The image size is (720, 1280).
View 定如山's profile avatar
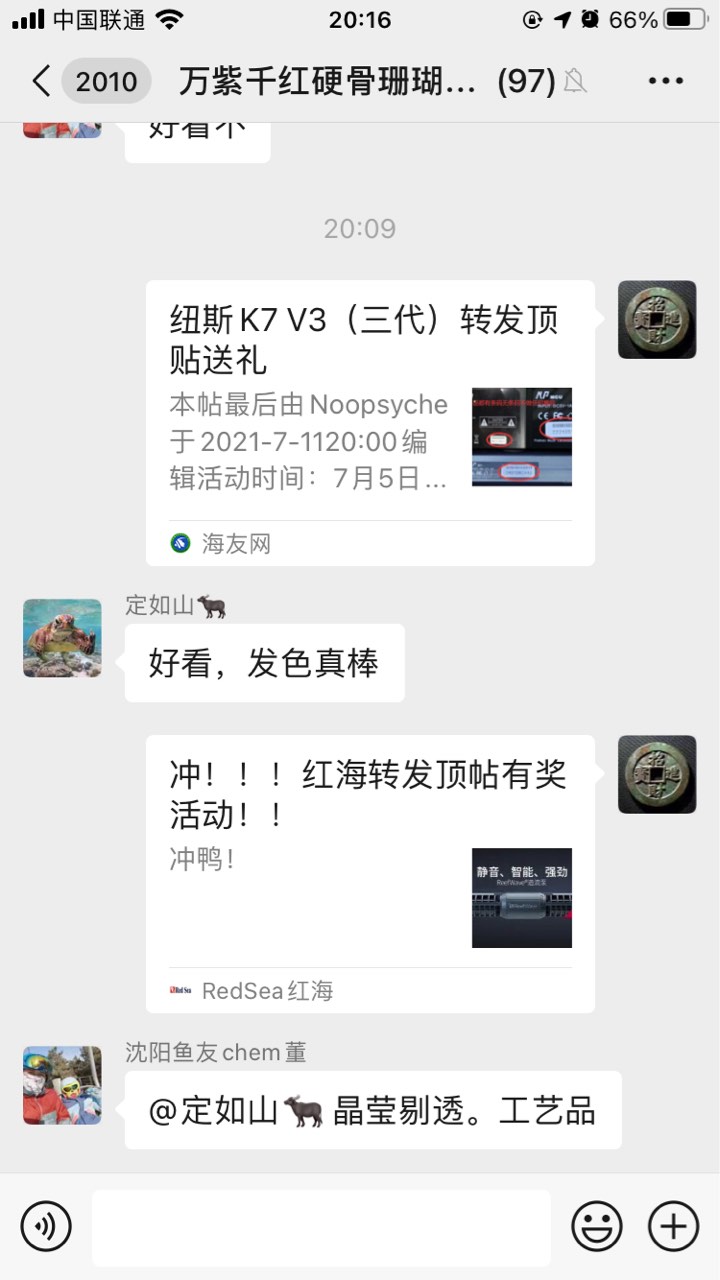coord(62,638)
